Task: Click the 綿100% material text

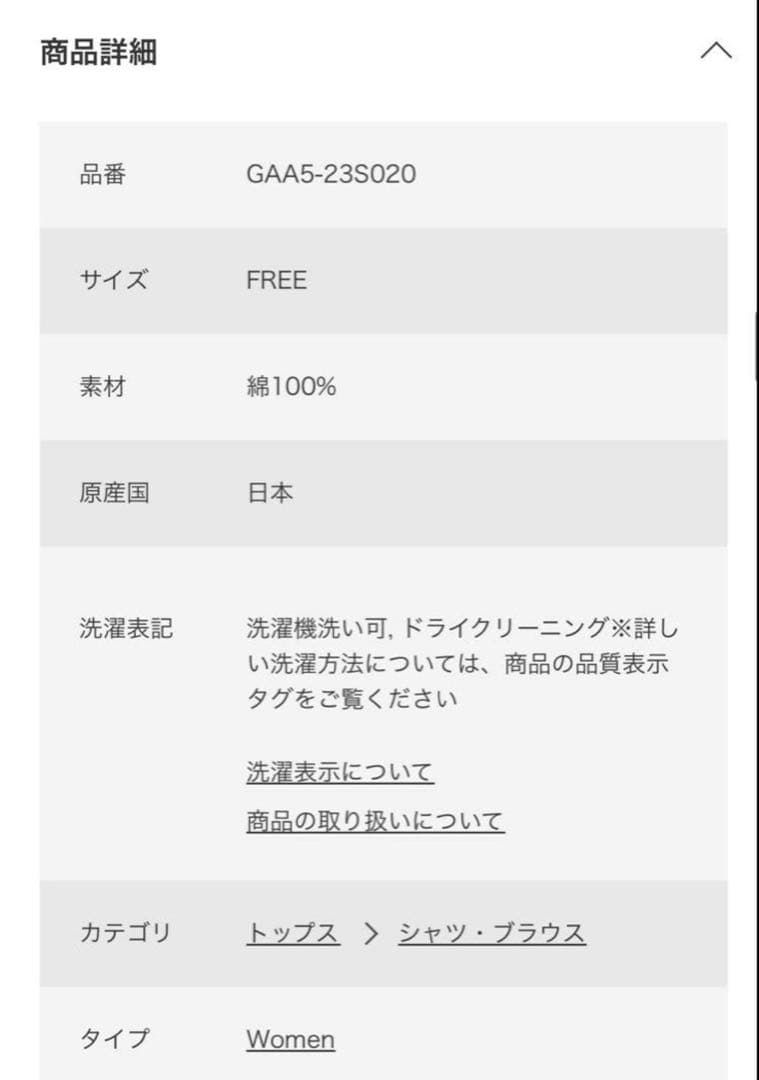Action: click(289, 386)
